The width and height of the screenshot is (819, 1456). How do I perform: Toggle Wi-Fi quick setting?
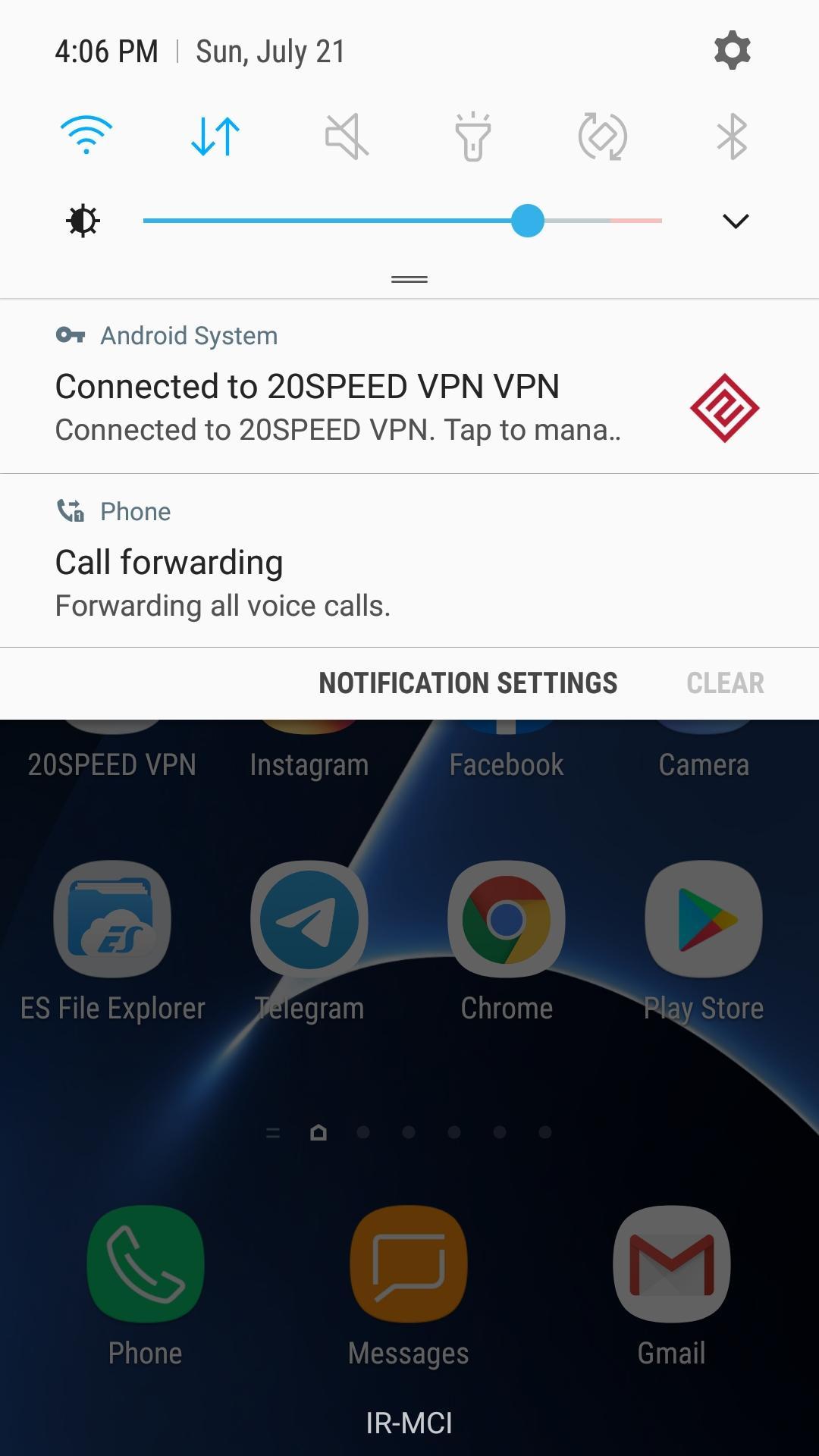pos(86,136)
